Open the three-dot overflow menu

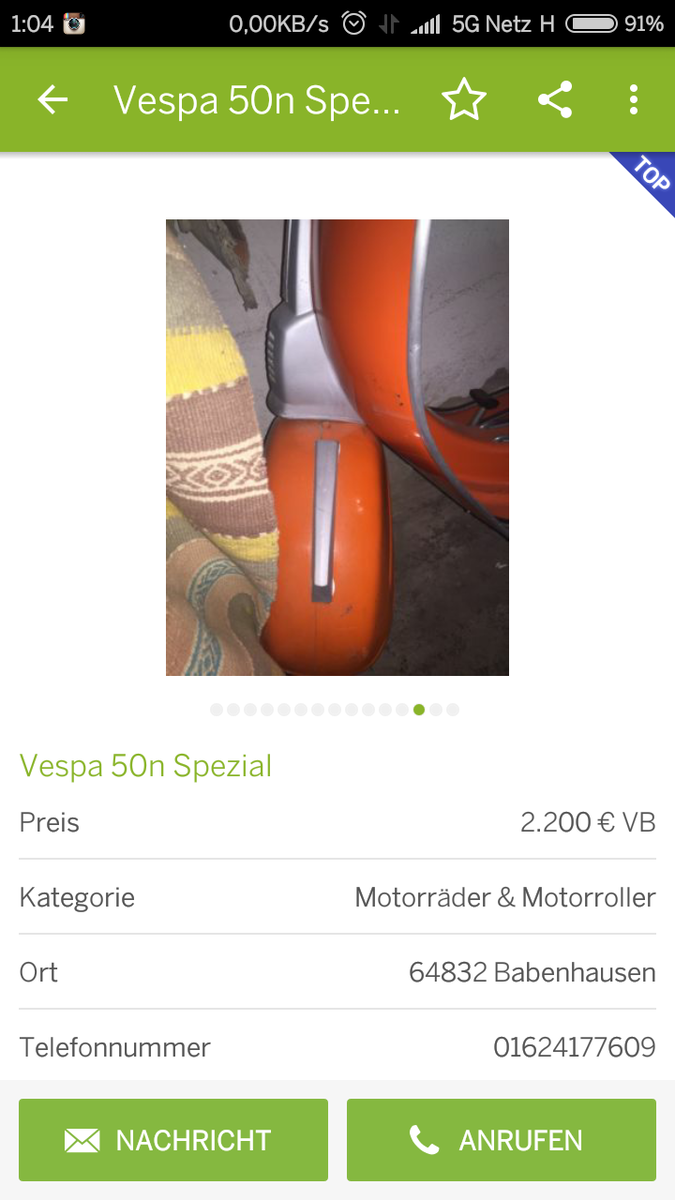click(x=633, y=100)
